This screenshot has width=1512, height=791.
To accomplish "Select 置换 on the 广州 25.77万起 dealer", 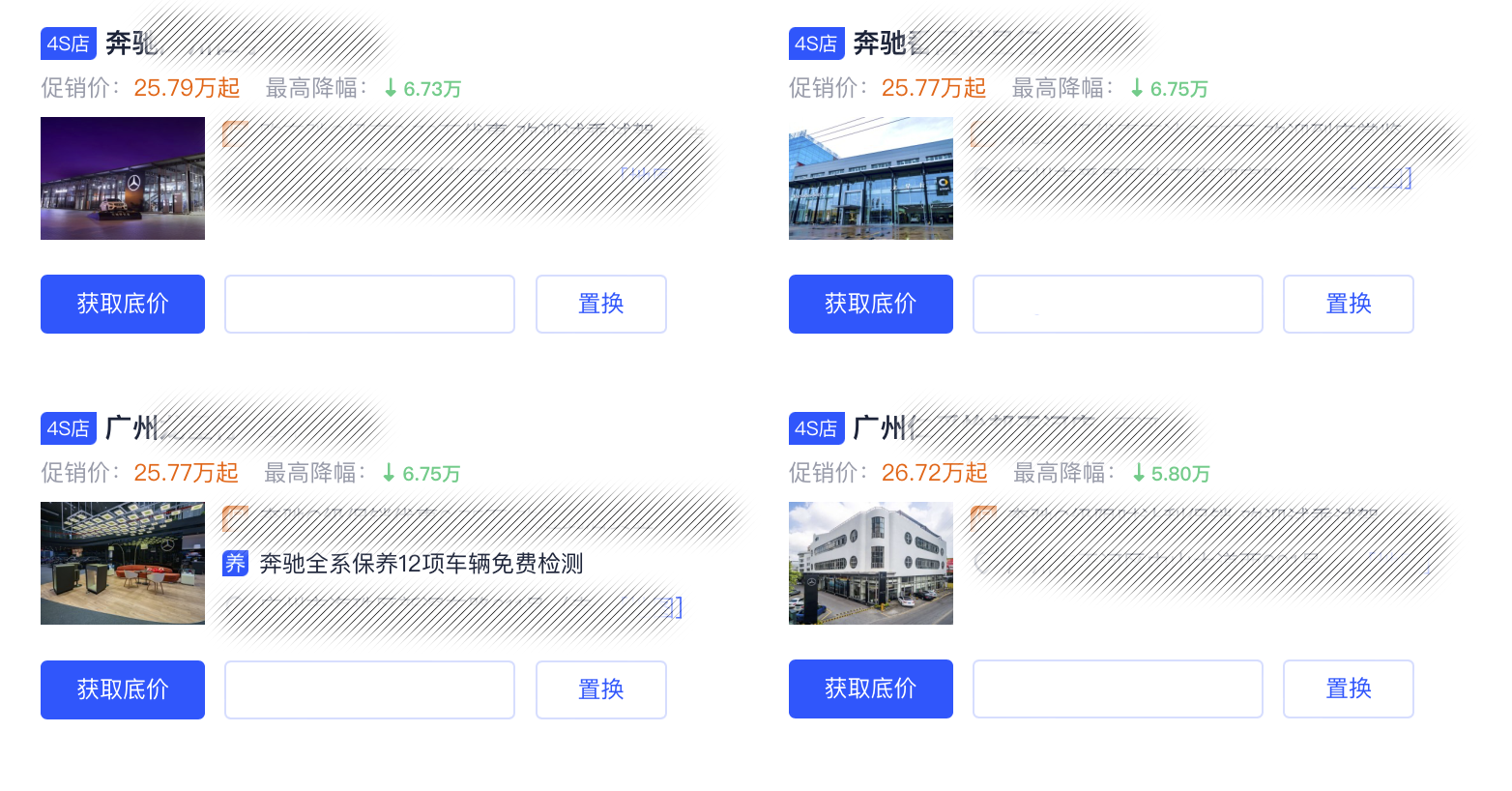I will point(600,689).
